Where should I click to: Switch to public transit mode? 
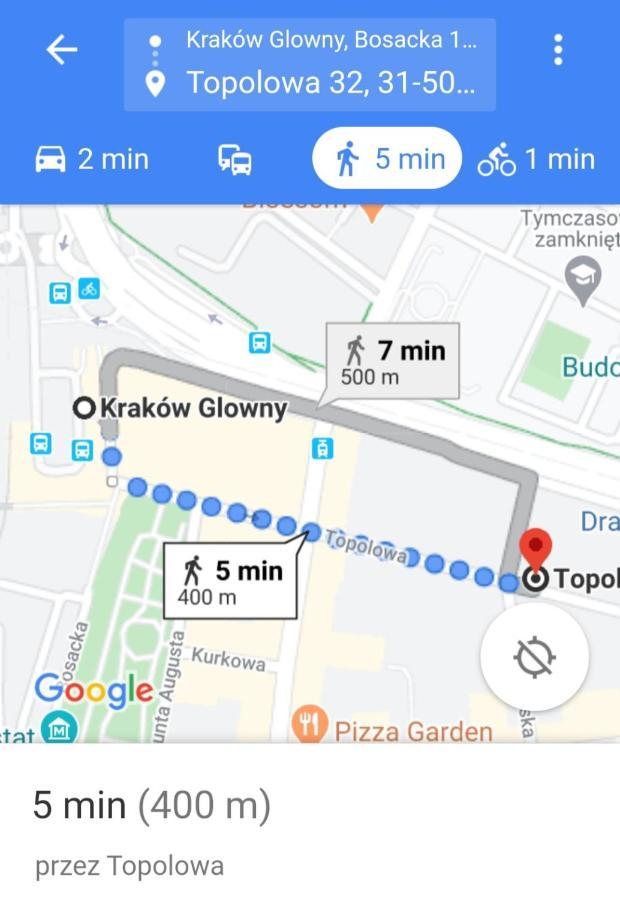pyautogui.click(x=235, y=160)
